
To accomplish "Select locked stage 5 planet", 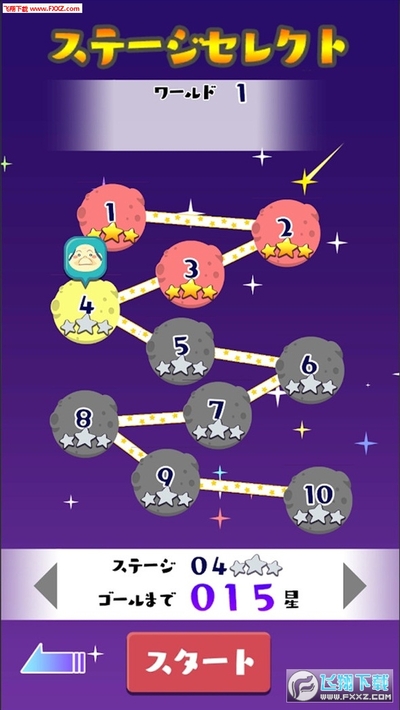I will (180, 351).
